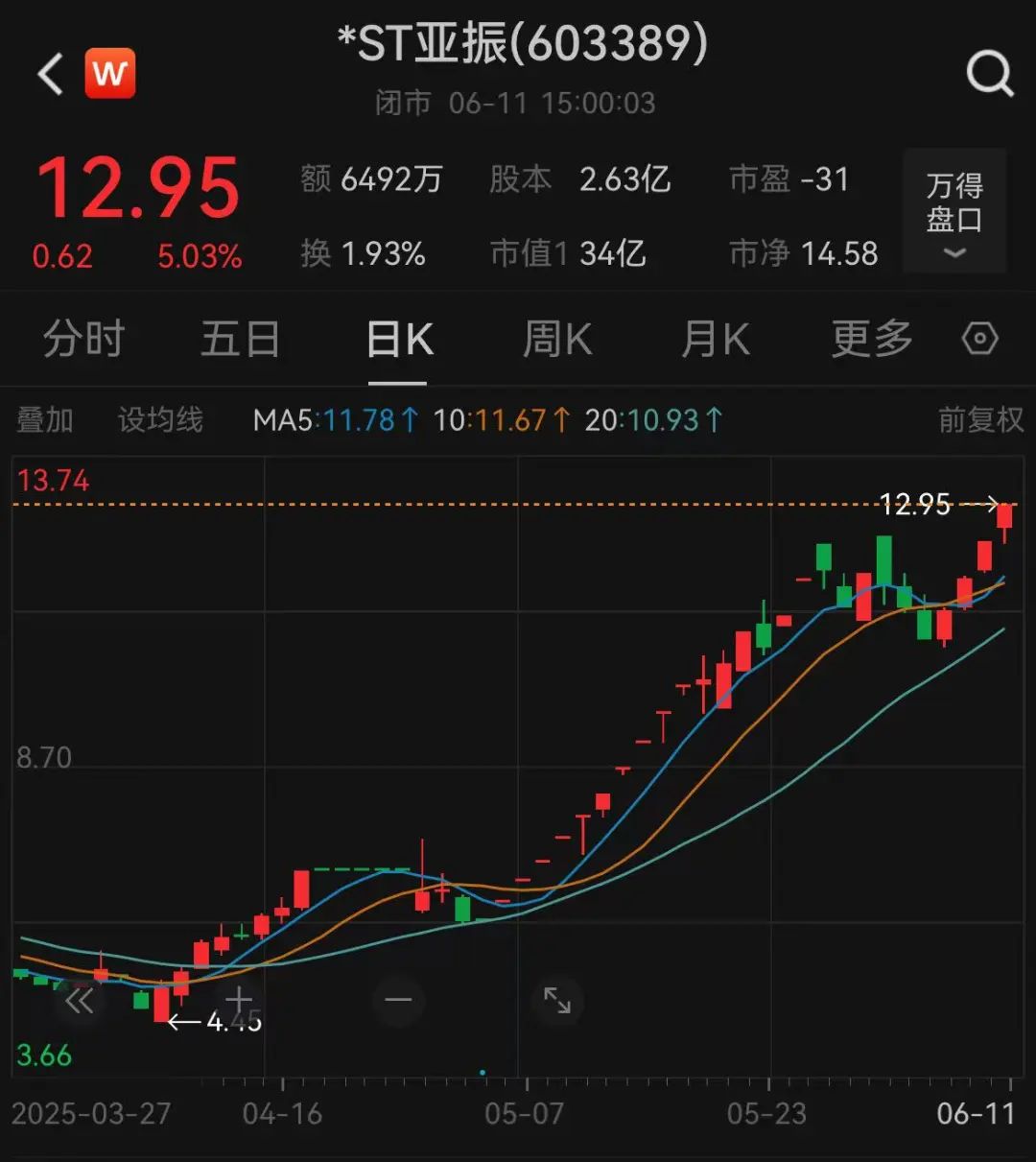Expand the 万得盘口 dropdown
Image resolution: width=1036 pixels, height=1162 pixels.
click(x=954, y=211)
